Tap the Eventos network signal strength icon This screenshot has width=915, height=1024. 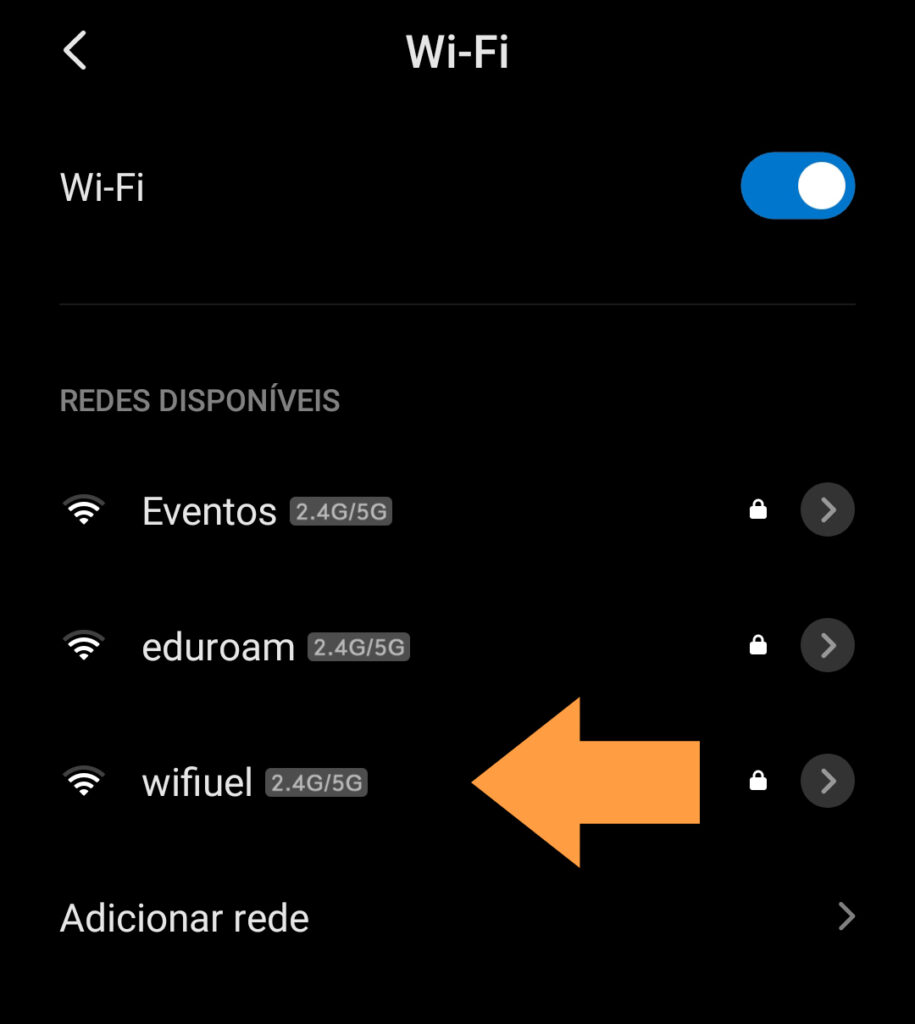[x=85, y=509]
